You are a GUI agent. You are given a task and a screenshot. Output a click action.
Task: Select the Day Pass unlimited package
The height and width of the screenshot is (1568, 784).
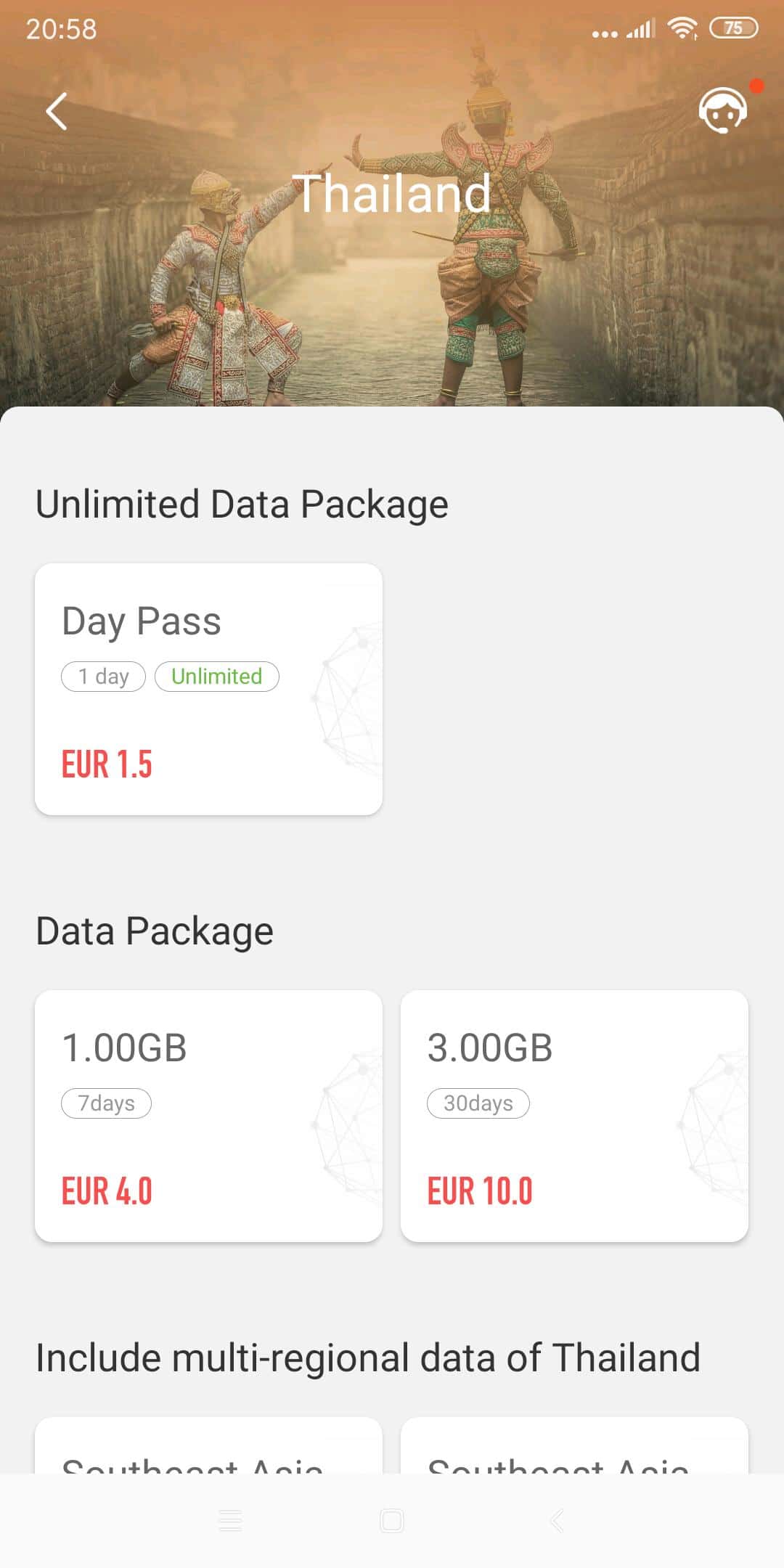tap(208, 689)
